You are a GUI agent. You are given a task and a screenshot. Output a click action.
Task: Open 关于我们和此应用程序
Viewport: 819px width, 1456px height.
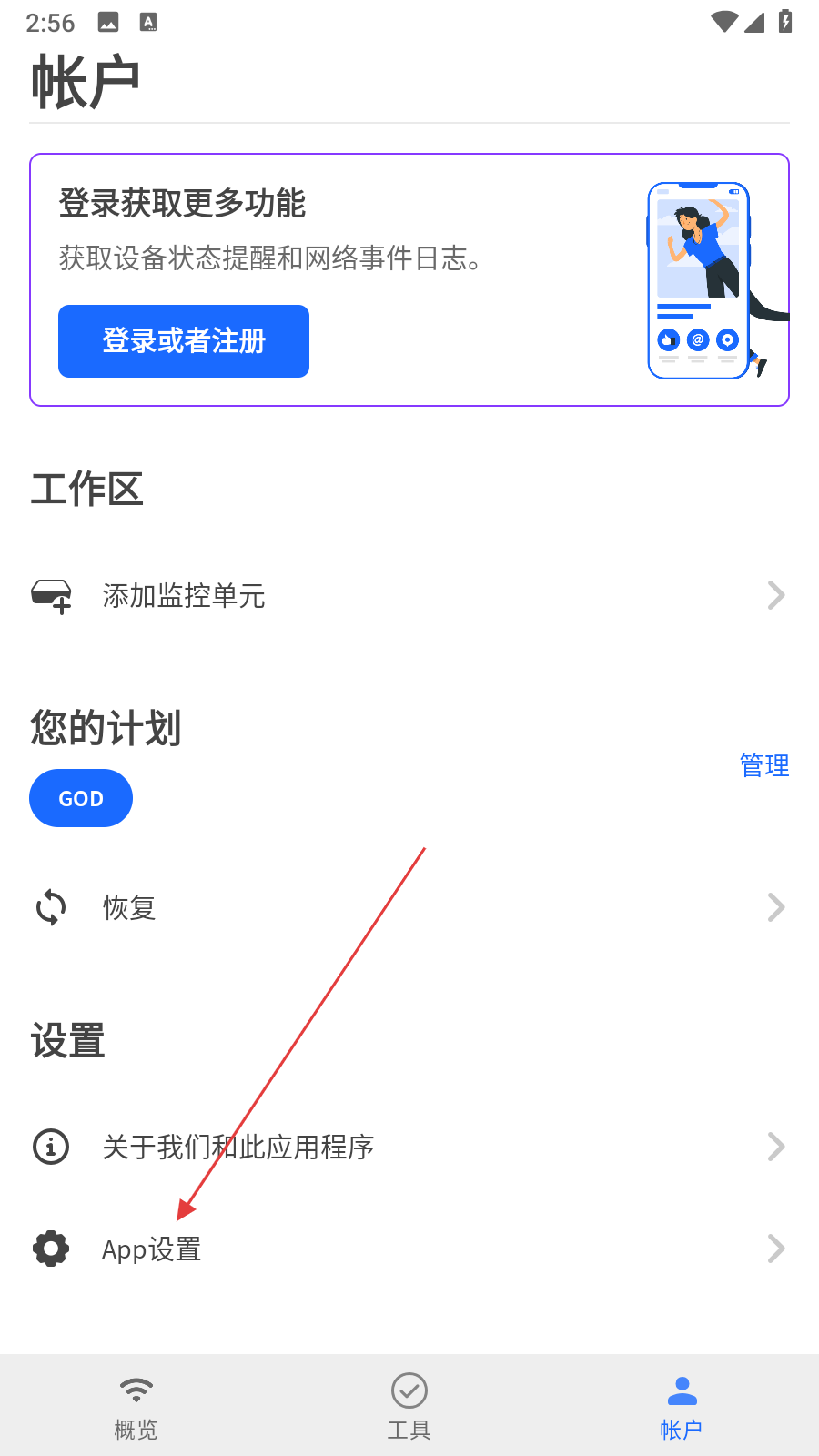(x=409, y=1147)
